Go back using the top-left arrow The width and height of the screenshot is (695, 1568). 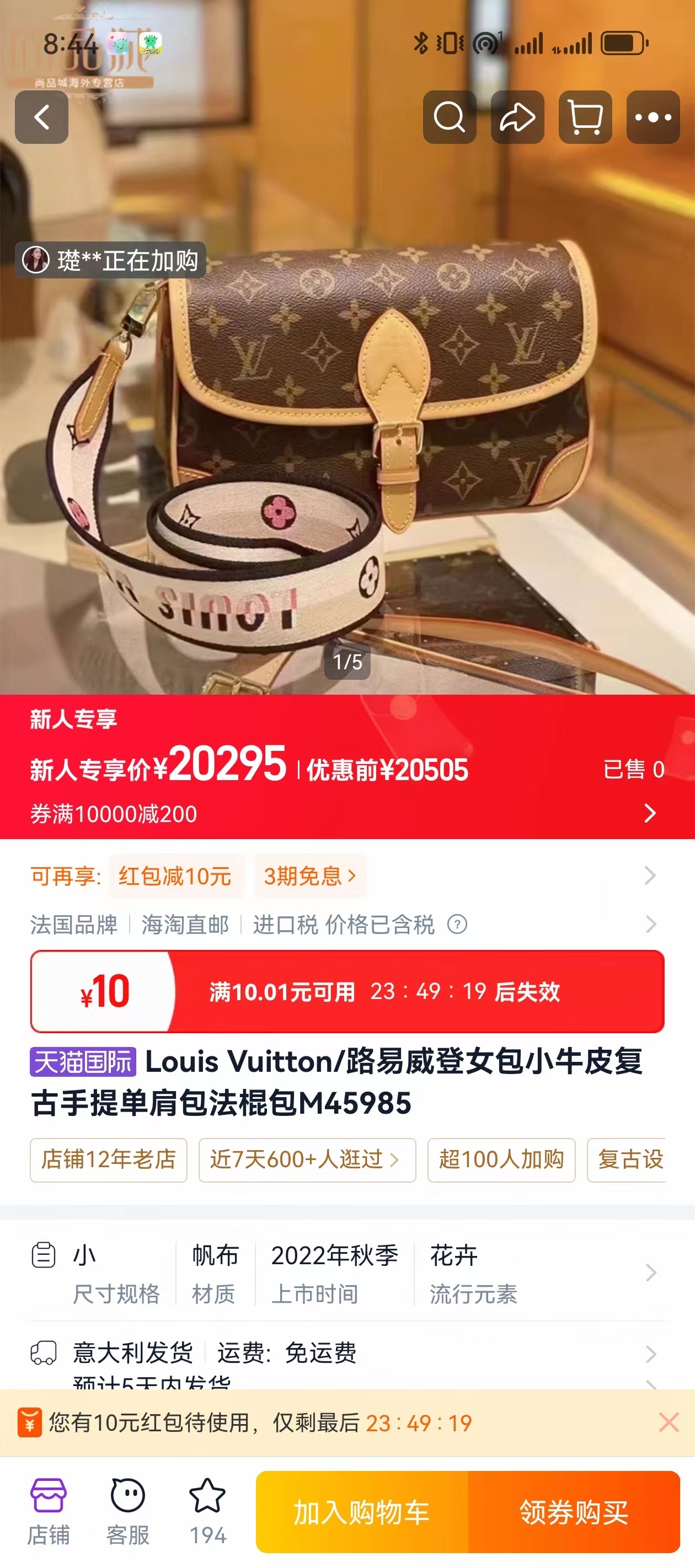pos(41,117)
